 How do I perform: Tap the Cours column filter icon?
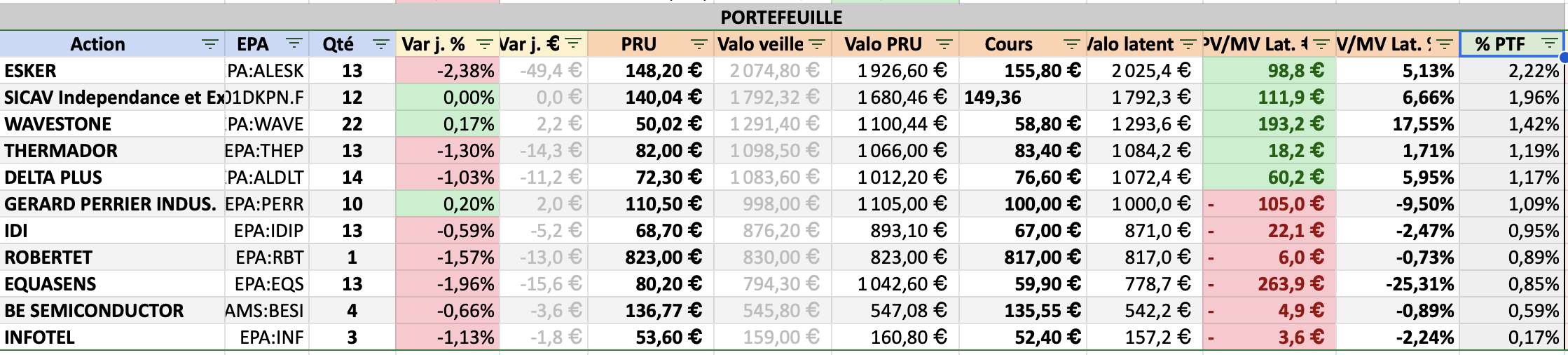tap(1071, 44)
